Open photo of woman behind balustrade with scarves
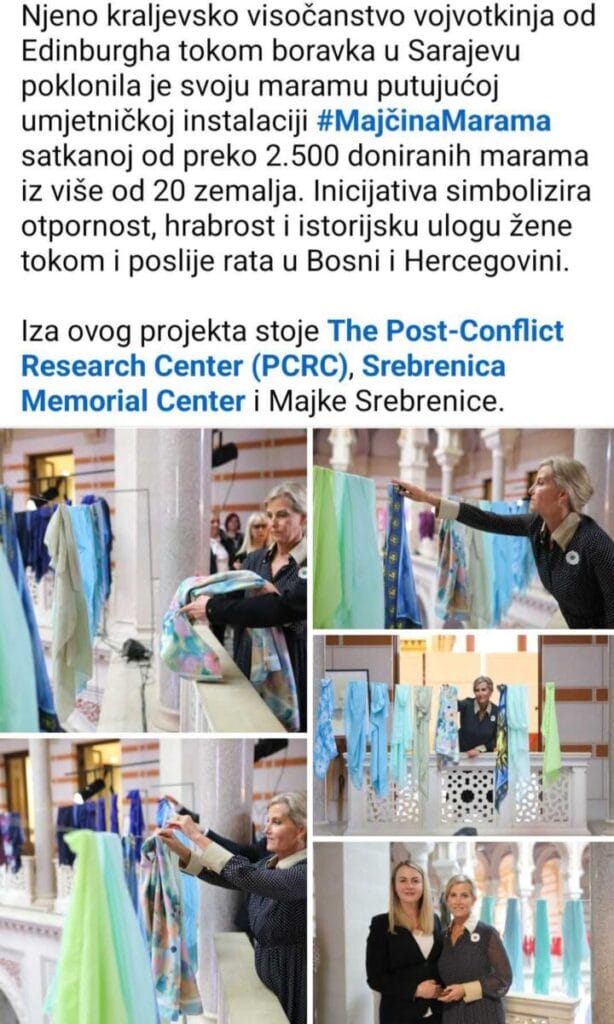This screenshot has width=614, height=1024. coord(463,734)
